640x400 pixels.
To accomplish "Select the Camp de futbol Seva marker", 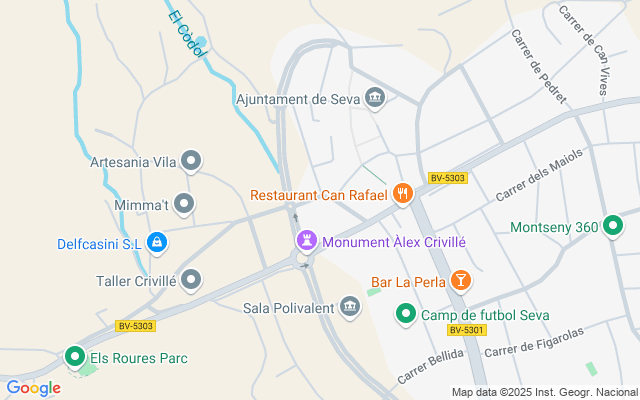I will point(405,314).
